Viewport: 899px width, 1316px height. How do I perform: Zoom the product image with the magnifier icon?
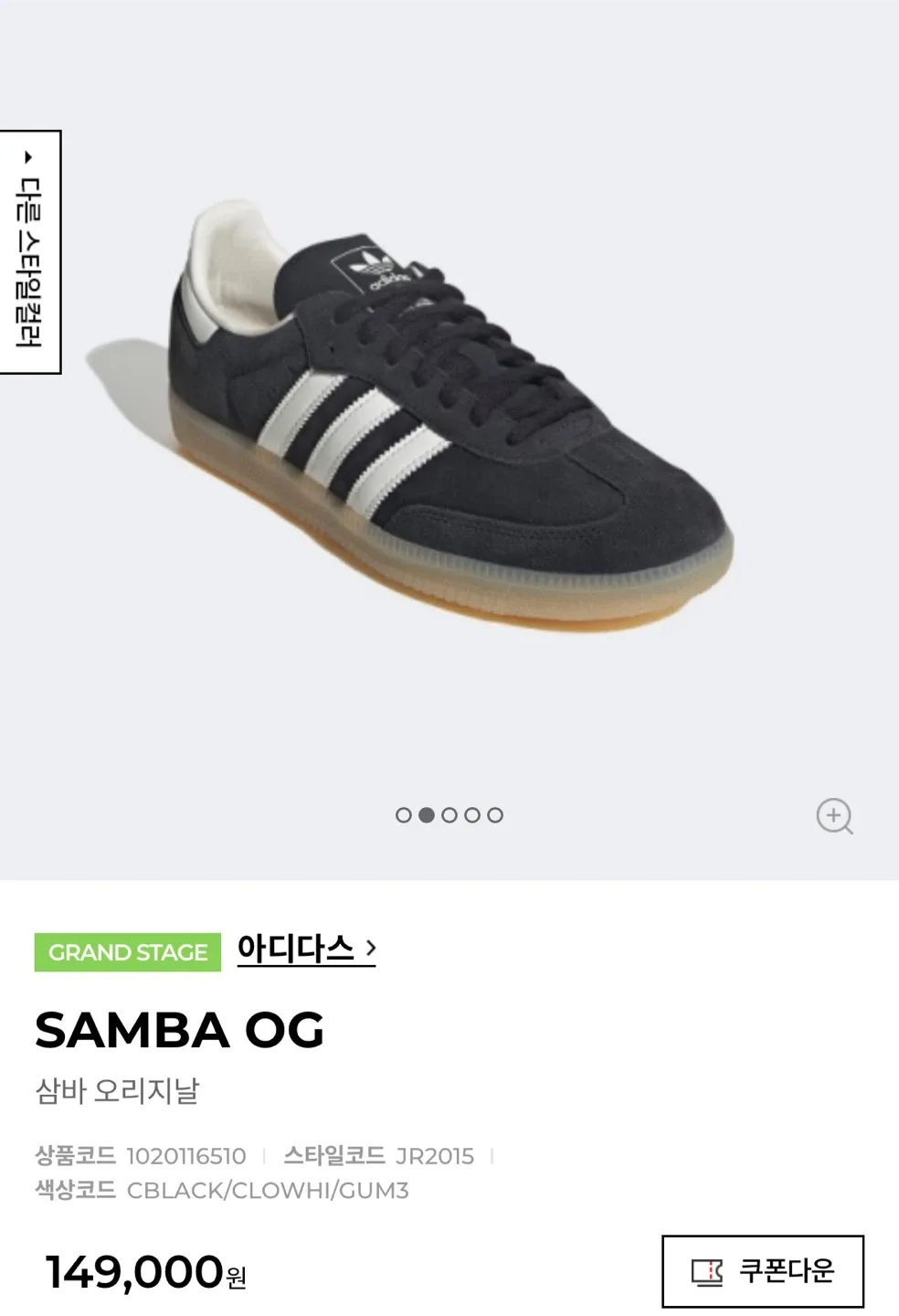click(x=833, y=815)
